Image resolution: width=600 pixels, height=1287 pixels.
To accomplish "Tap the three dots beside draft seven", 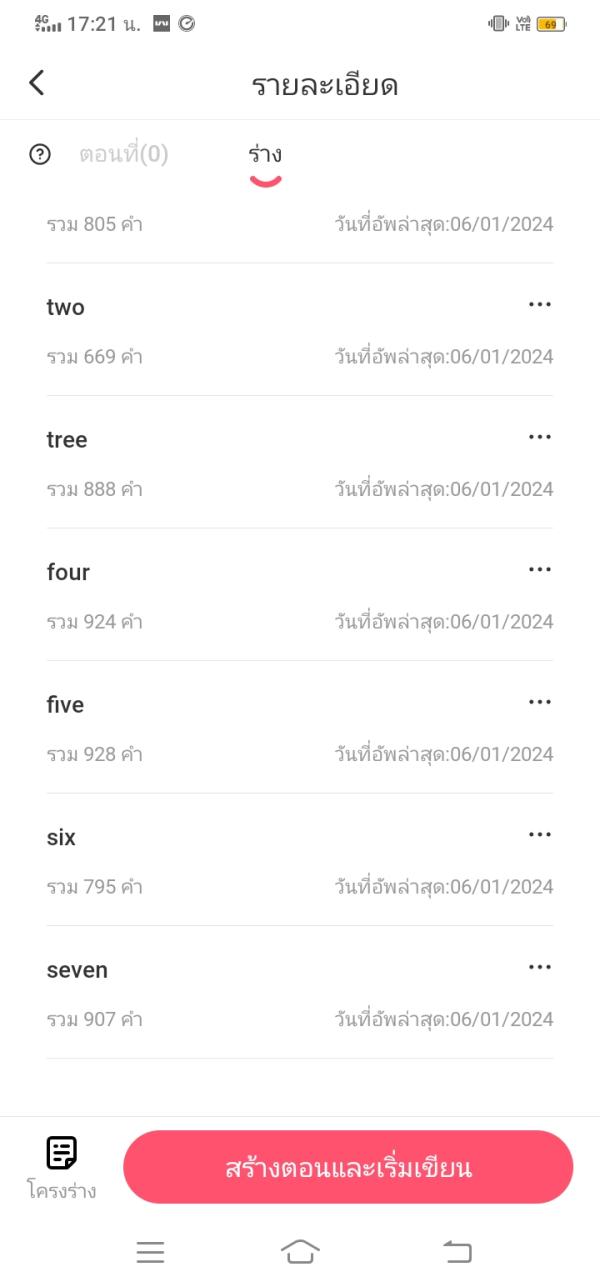I will click(x=540, y=967).
